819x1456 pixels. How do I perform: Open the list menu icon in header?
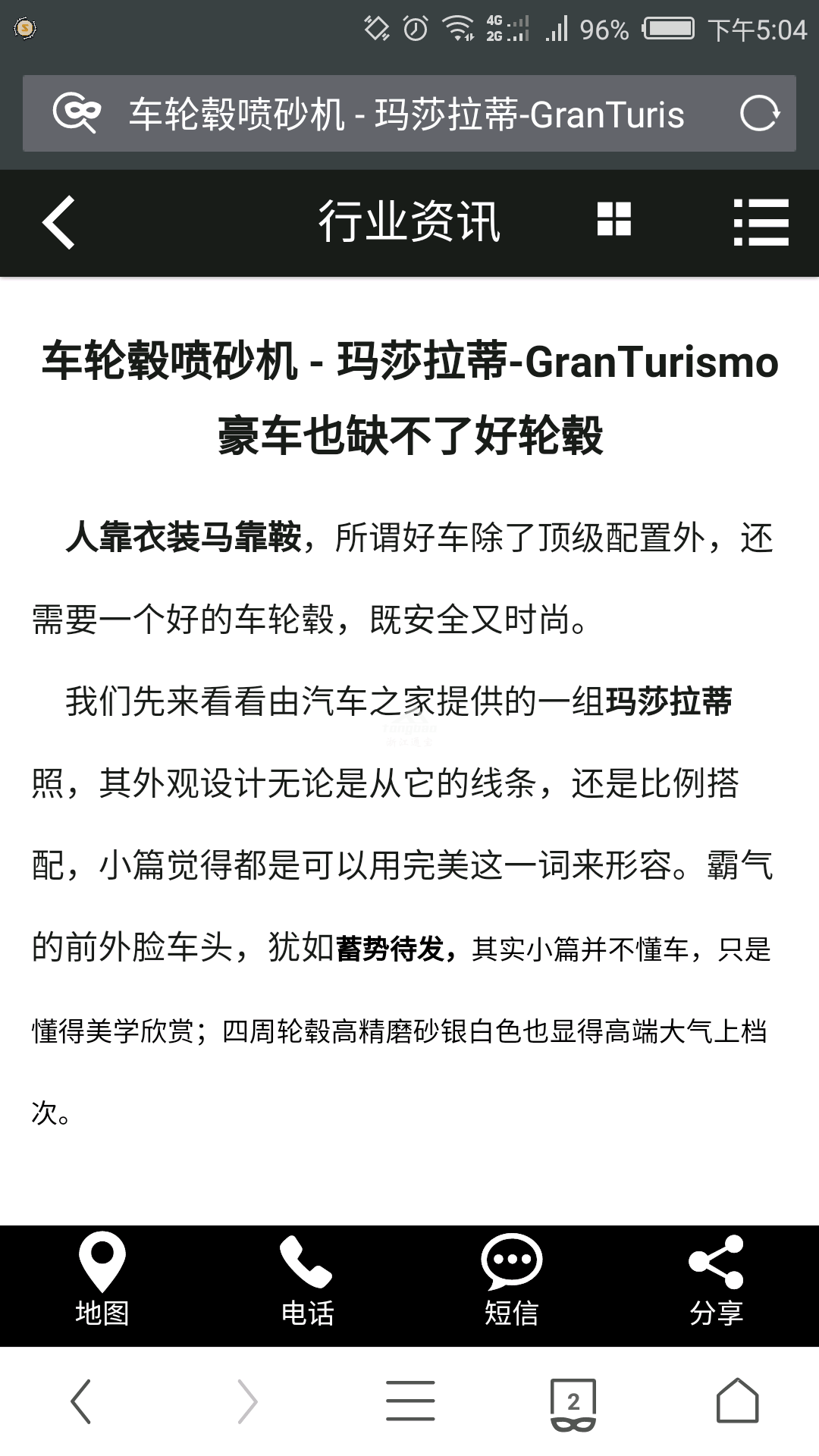pos(761,222)
